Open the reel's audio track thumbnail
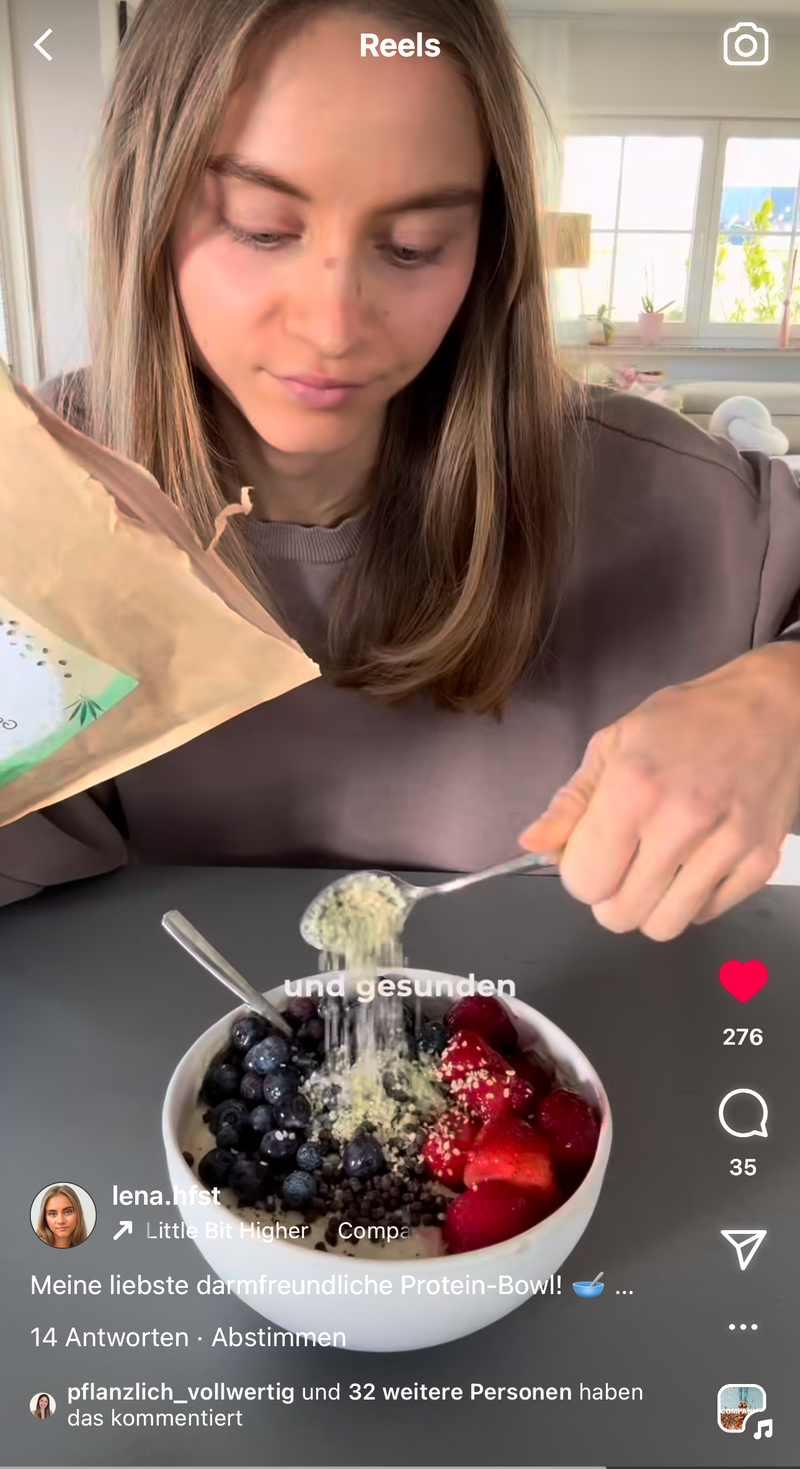 743,1409
